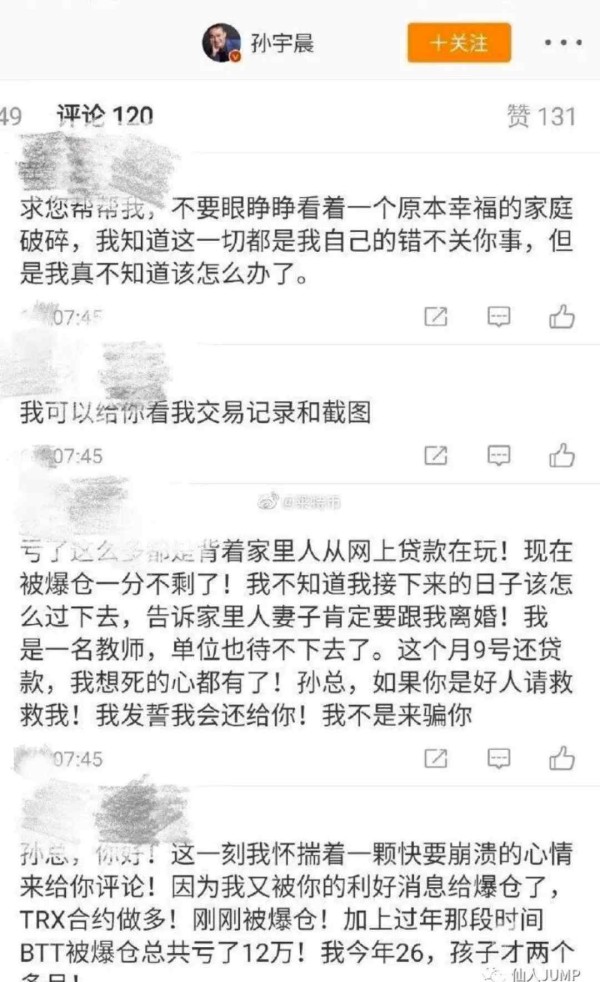Like the comment starting 求您帮帮我
600x982 pixels.
tap(562, 317)
